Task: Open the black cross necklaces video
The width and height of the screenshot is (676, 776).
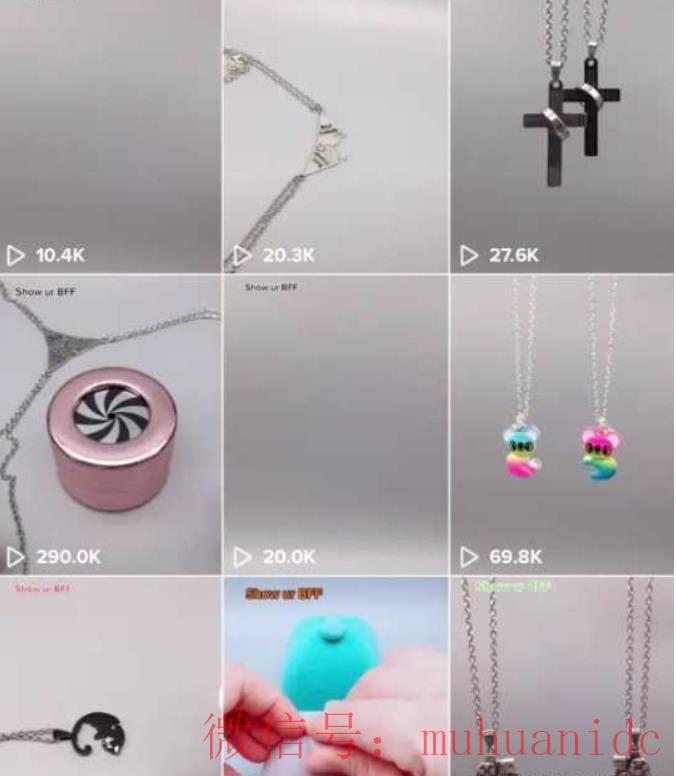Action: (x=563, y=135)
